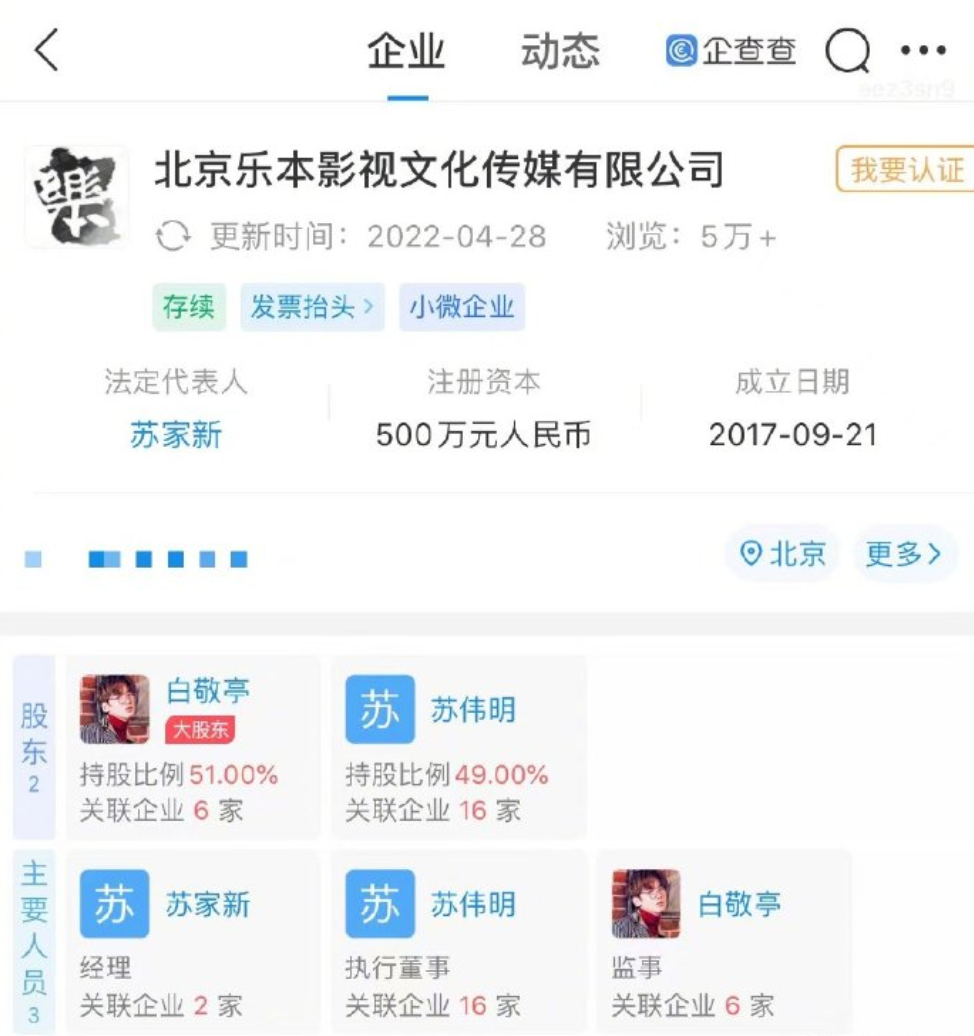
Task: Open shareholder card 苏伟明 with 49.00%
Action: click(458, 746)
